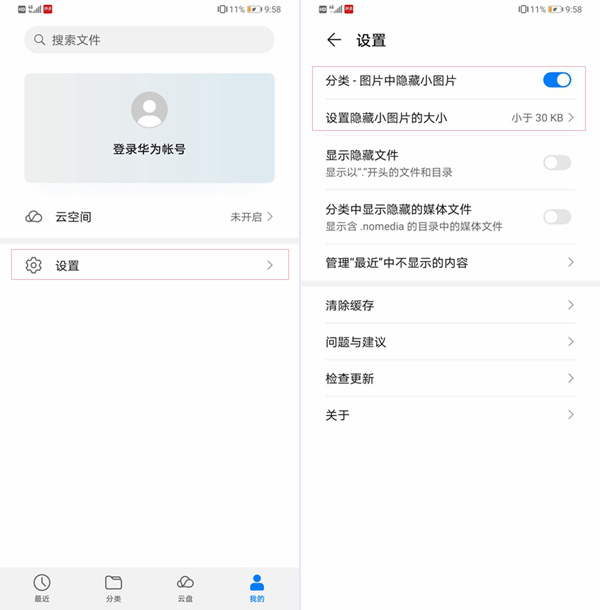The height and width of the screenshot is (610, 600).
Task: Open the file search box
Action: point(149,40)
